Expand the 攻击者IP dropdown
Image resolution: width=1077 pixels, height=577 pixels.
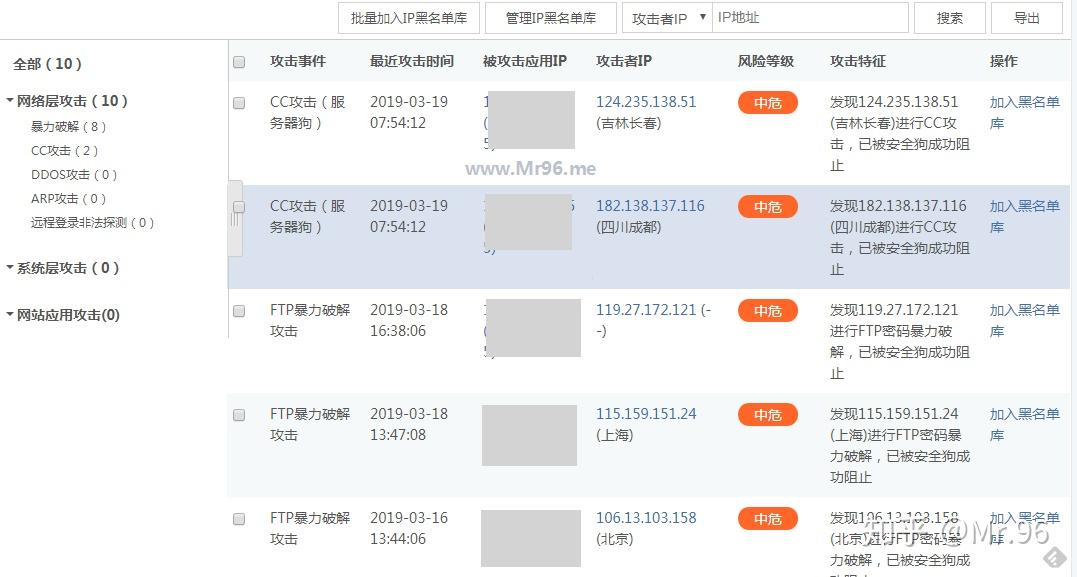coord(668,18)
